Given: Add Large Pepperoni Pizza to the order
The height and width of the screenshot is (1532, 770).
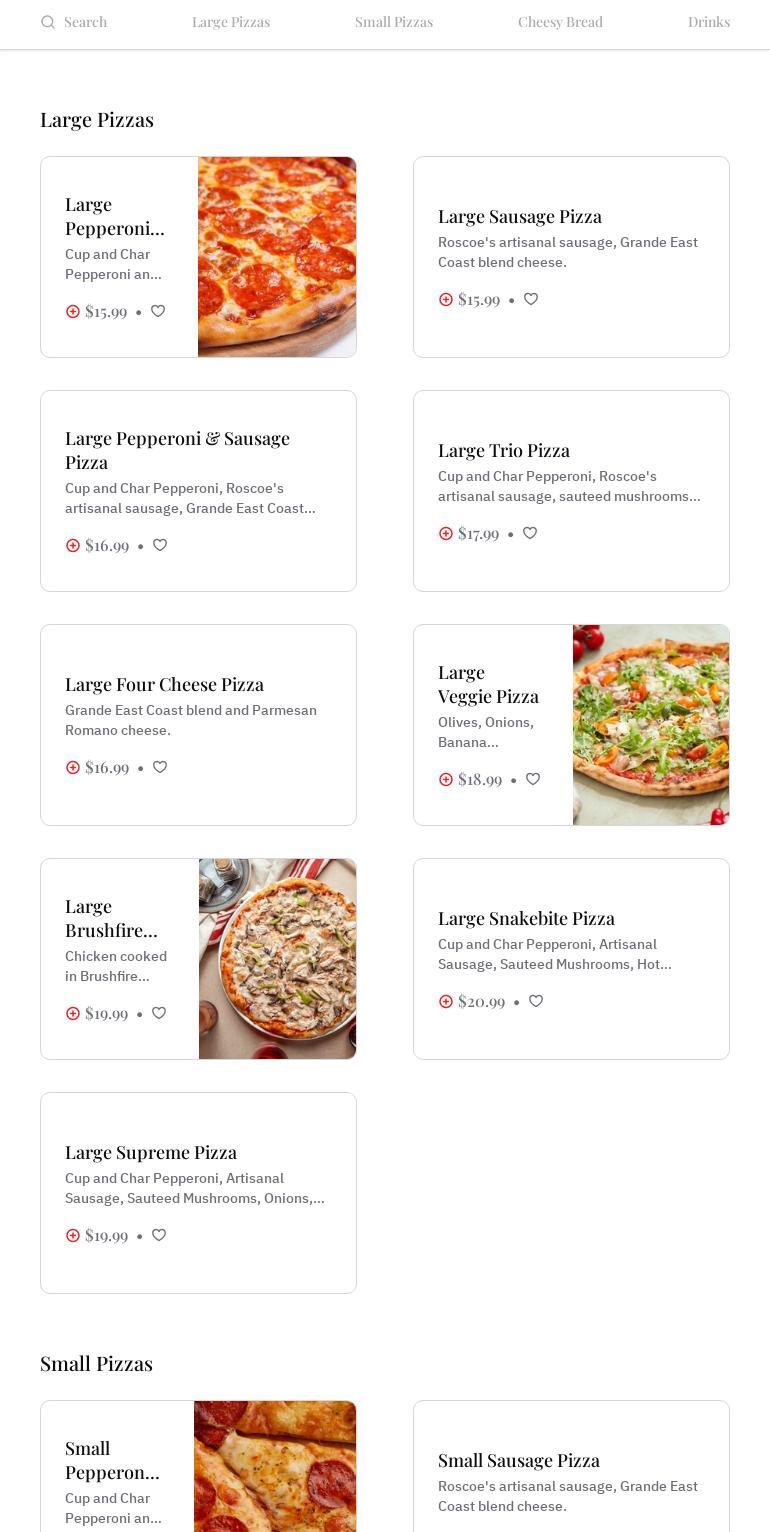Looking at the screenshot, I should click(73, 312).
